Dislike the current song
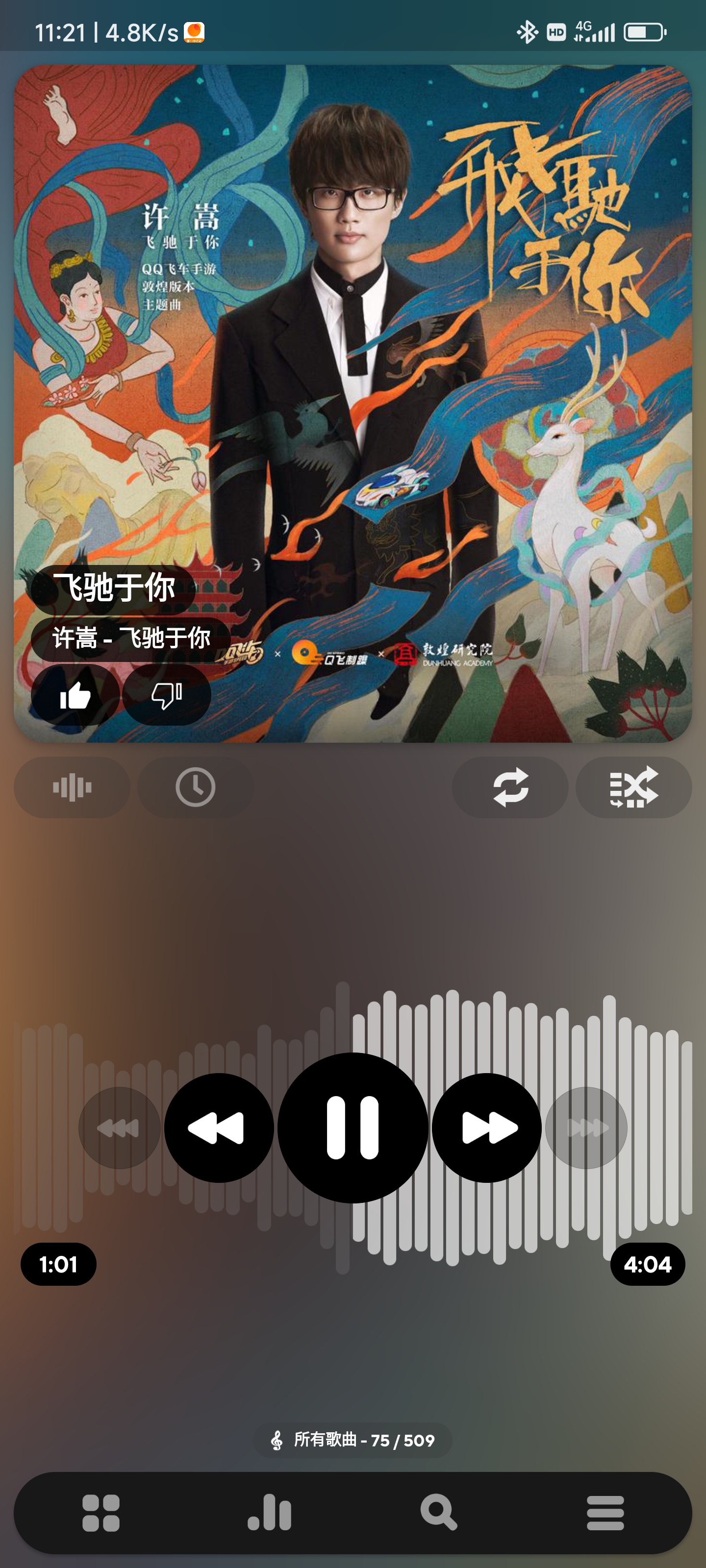Image resolution: width=706 pixels, height=1568 pixels. [x=166, y=695]
